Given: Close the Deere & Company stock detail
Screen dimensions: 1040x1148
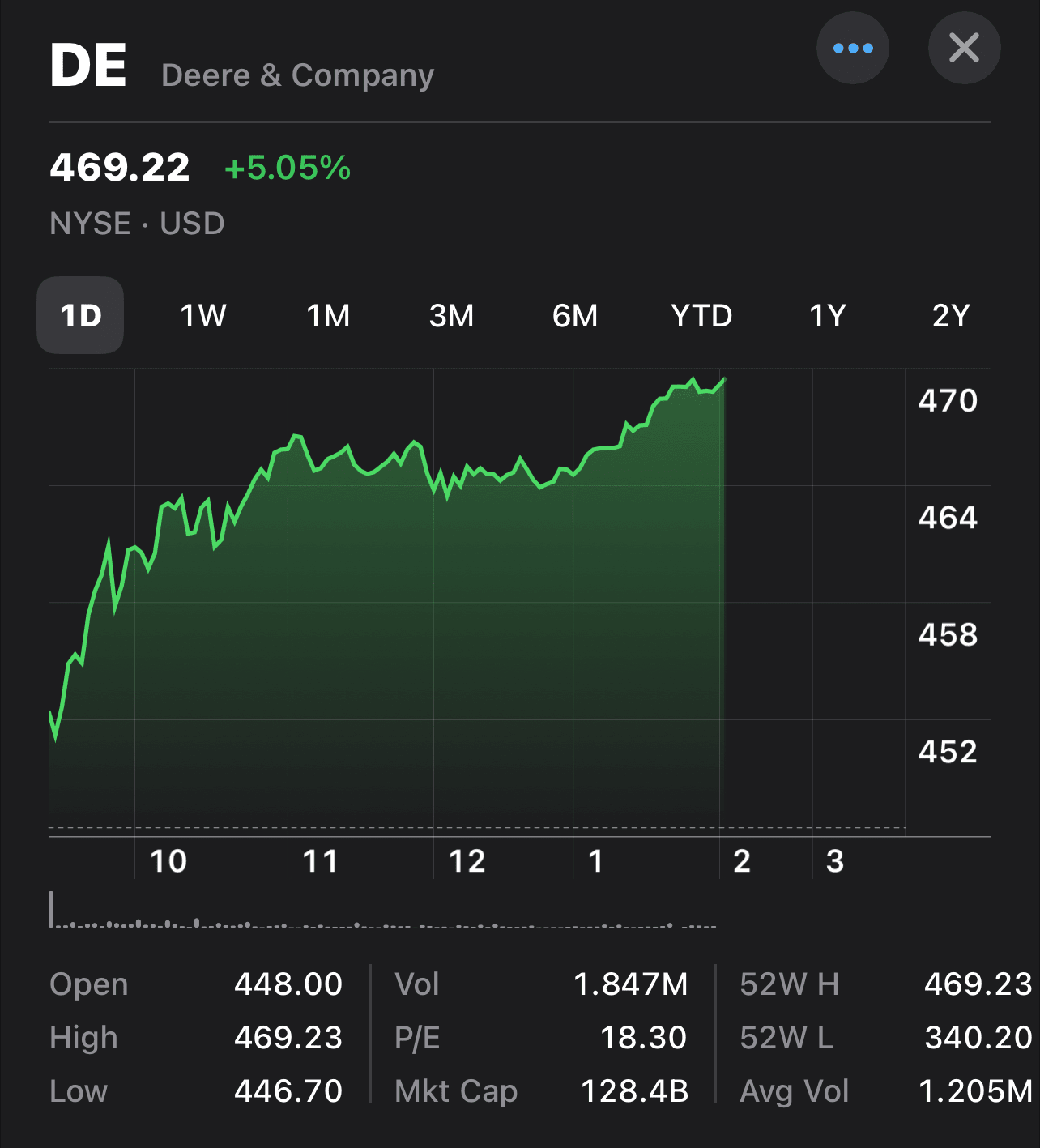Looking at the screenshot, I should pyautogui.click(x=964, y=49).
